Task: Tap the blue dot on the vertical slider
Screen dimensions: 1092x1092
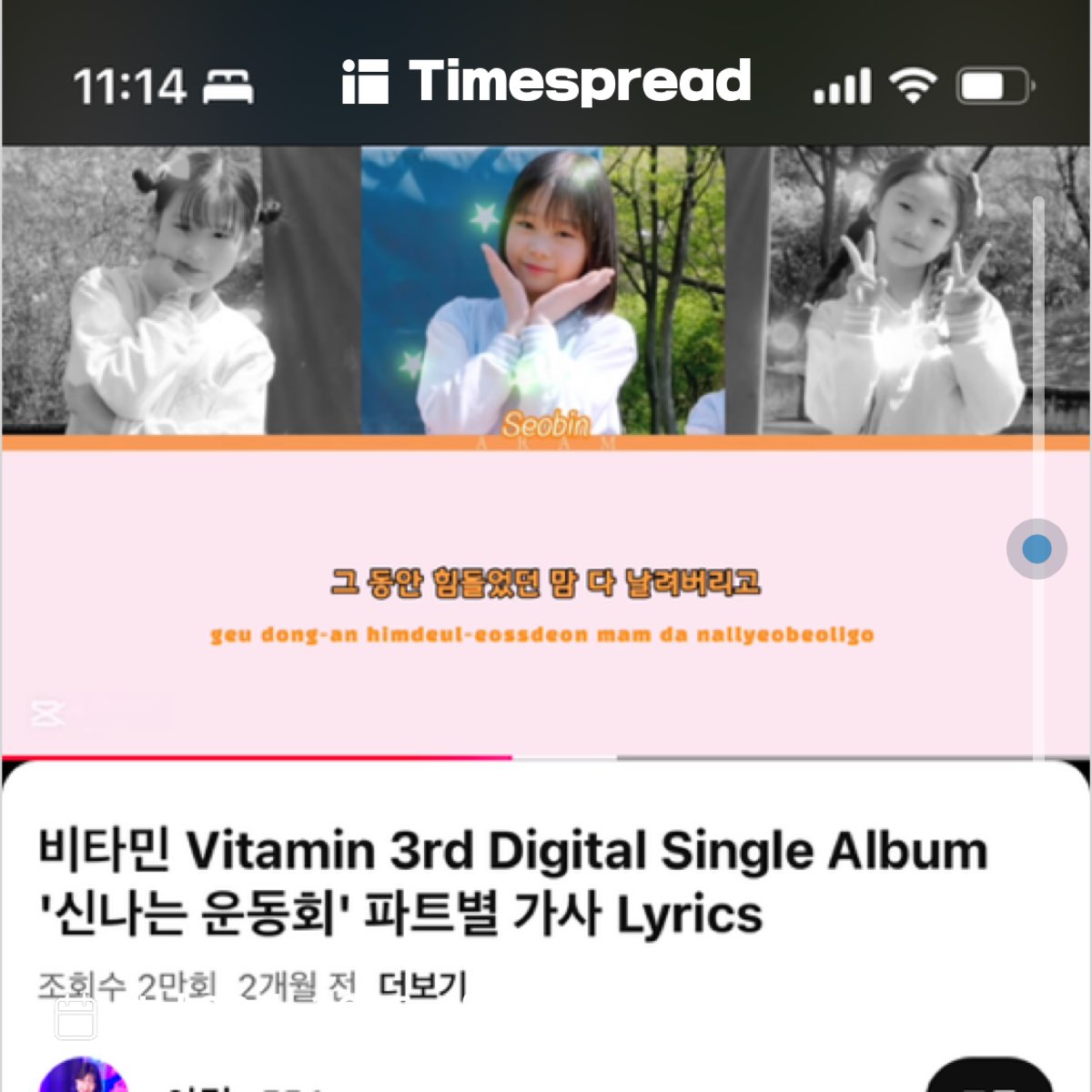Action: point(1036,549)
